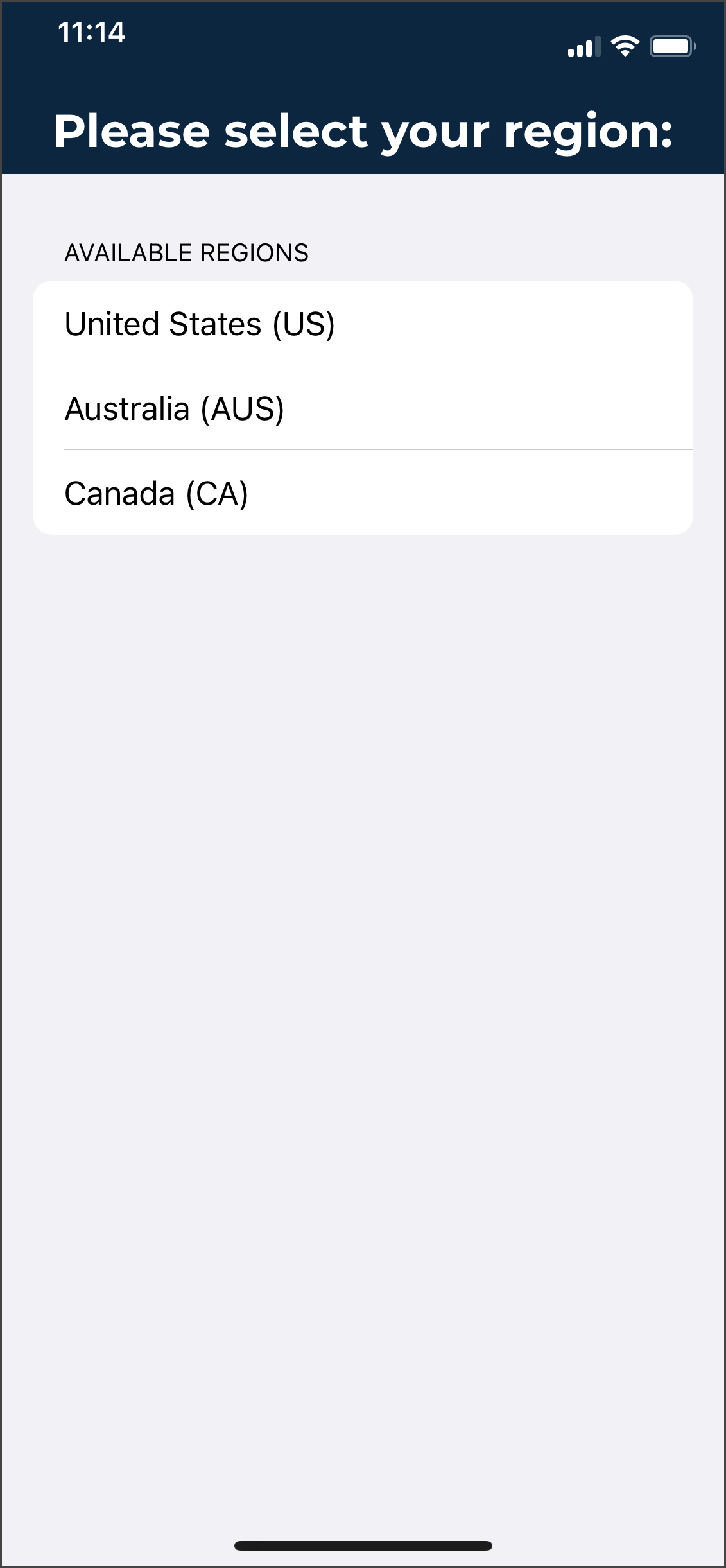Choose Australia (AUS) as your region

tap(363, 408)
